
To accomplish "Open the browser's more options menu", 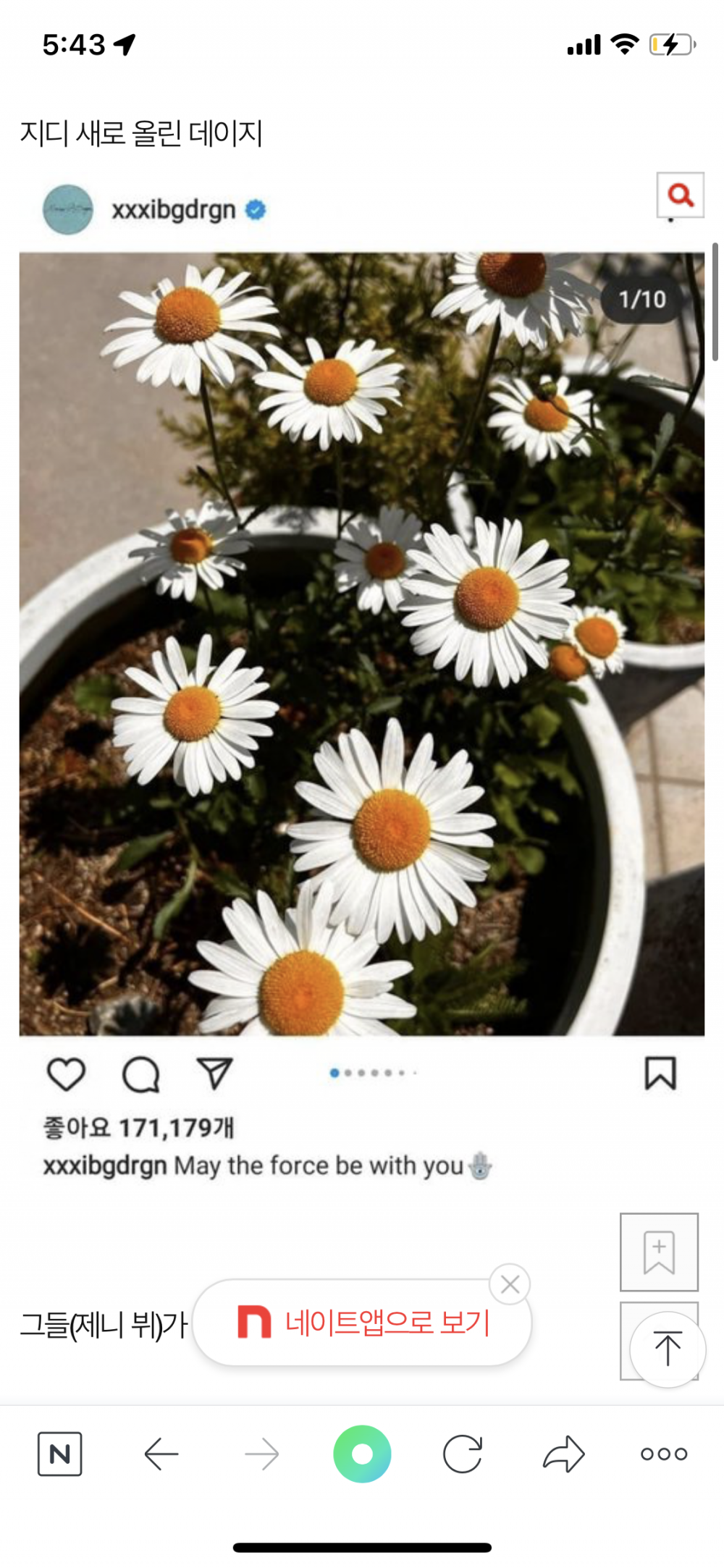I will [x=664, y=1454].
